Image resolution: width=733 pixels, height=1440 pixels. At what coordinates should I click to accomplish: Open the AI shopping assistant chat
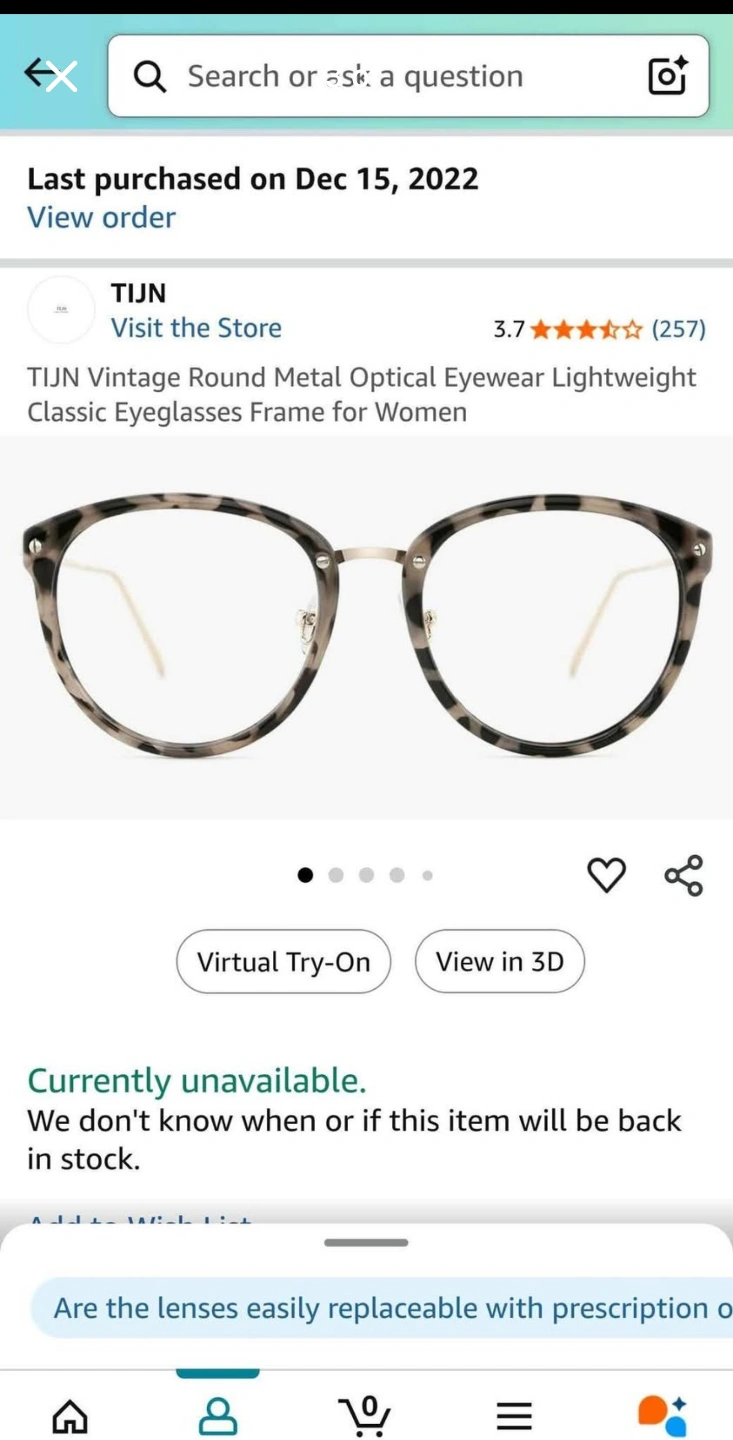(x=662, y=1415)
